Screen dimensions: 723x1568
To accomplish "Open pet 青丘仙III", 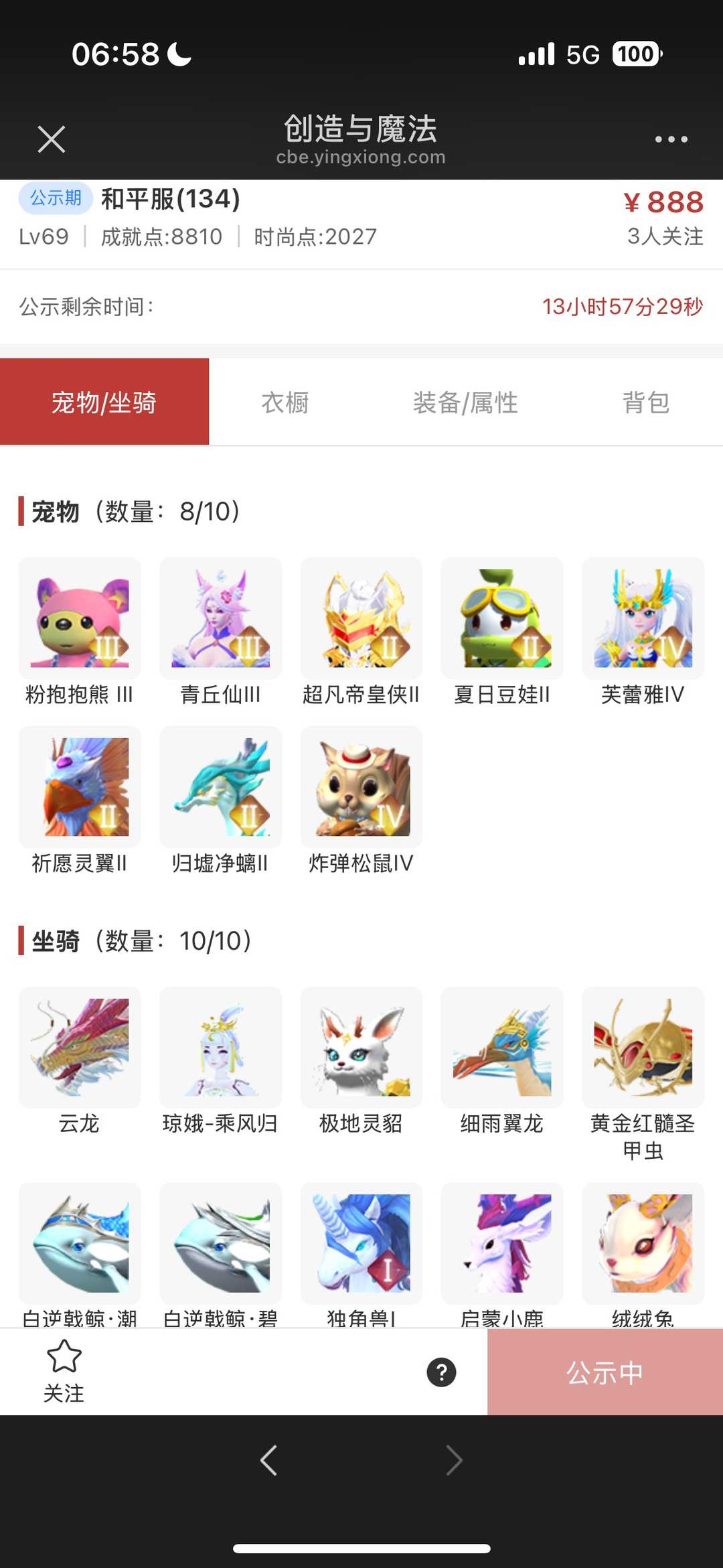I will tap(220, 618).
